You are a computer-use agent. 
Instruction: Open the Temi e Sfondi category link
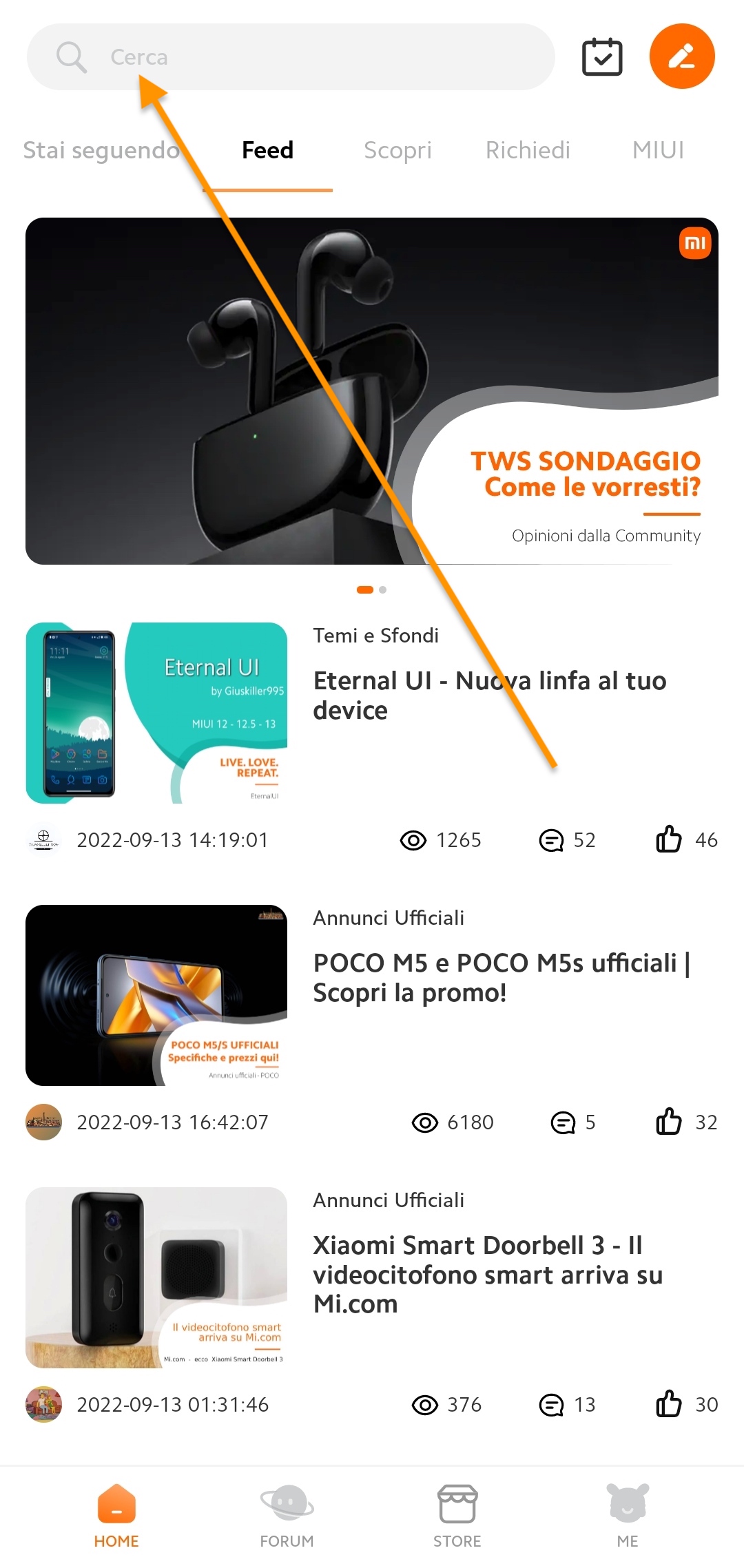click(376, 636)
